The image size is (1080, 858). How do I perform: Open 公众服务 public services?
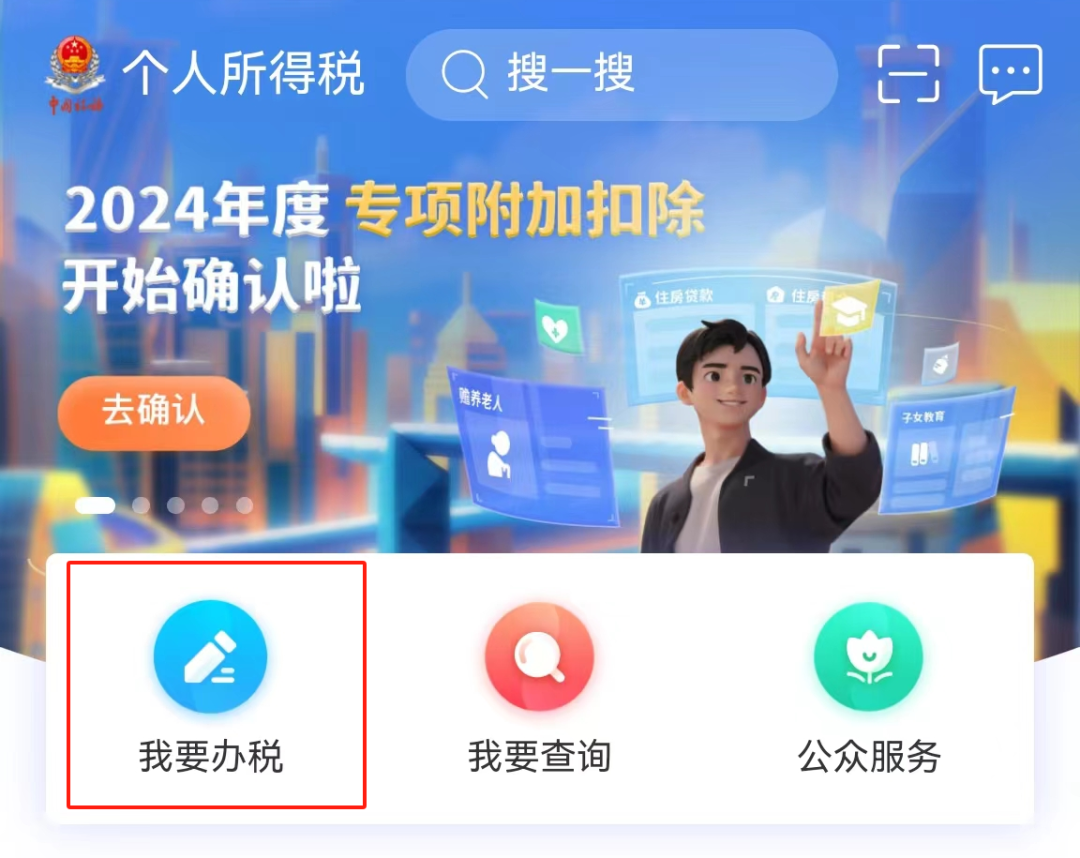[868, 686]
